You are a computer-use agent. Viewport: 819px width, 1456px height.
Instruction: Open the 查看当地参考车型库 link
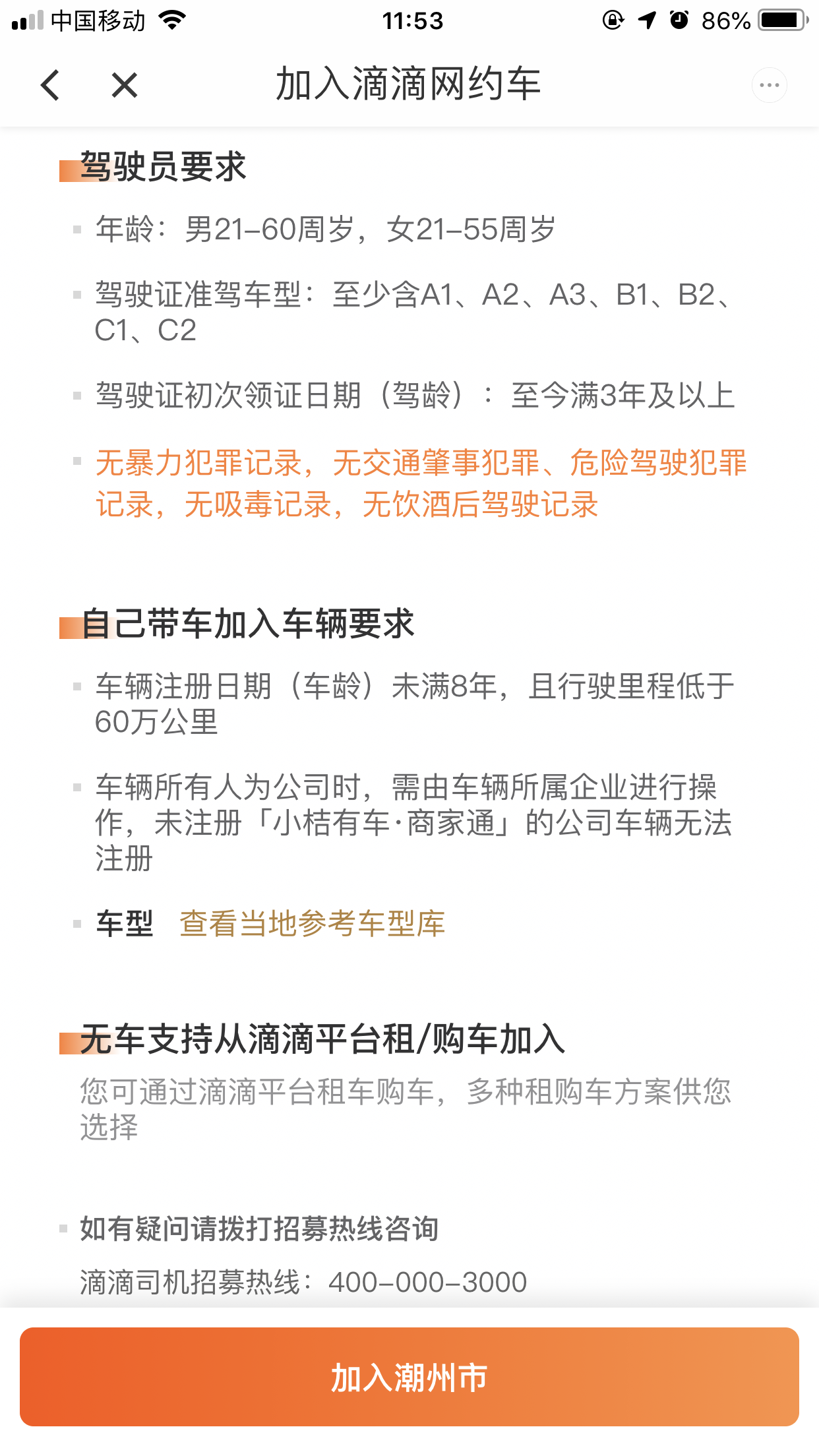click(x=312, y=923)
